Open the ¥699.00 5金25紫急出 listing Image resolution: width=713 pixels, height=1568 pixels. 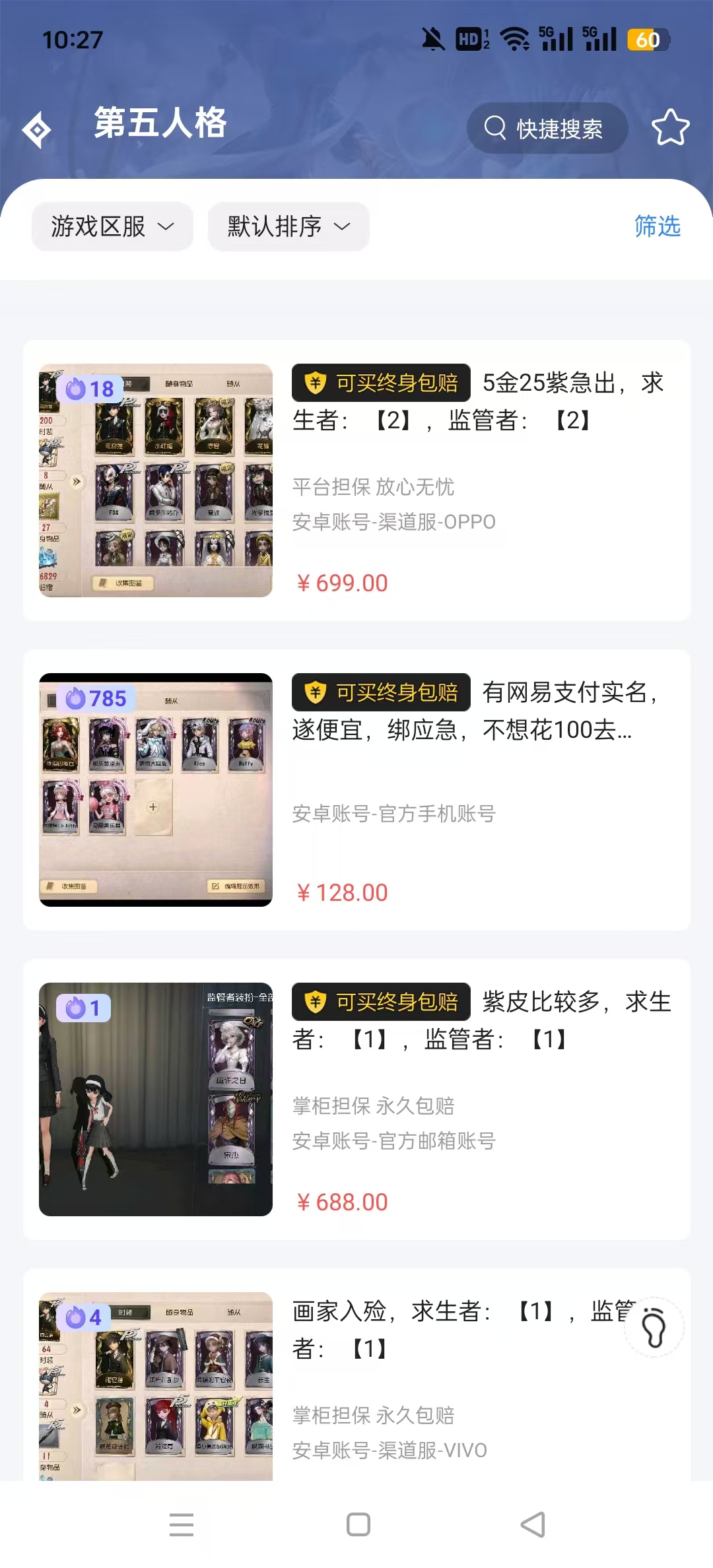356,480
